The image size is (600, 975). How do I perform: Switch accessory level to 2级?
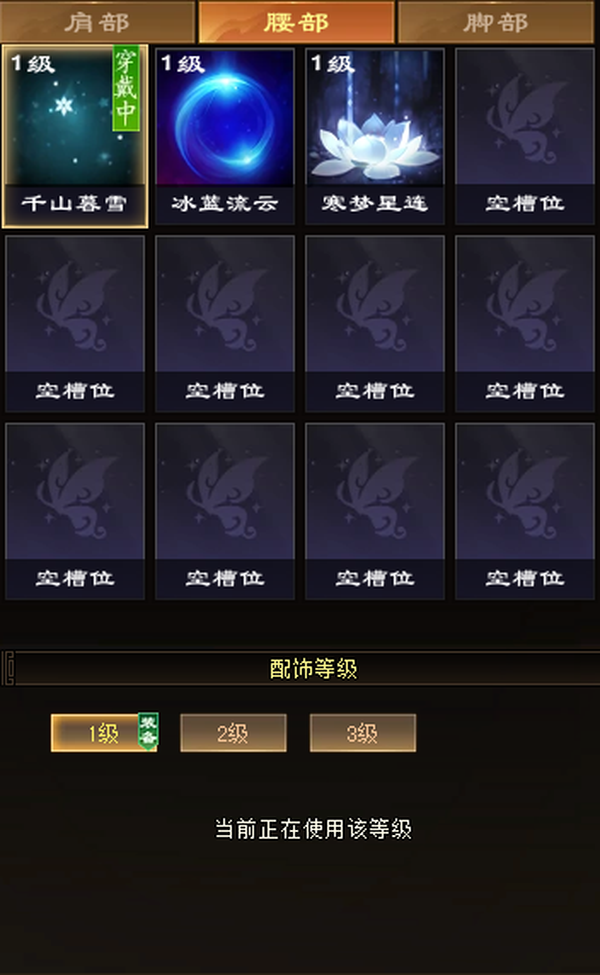233,733
